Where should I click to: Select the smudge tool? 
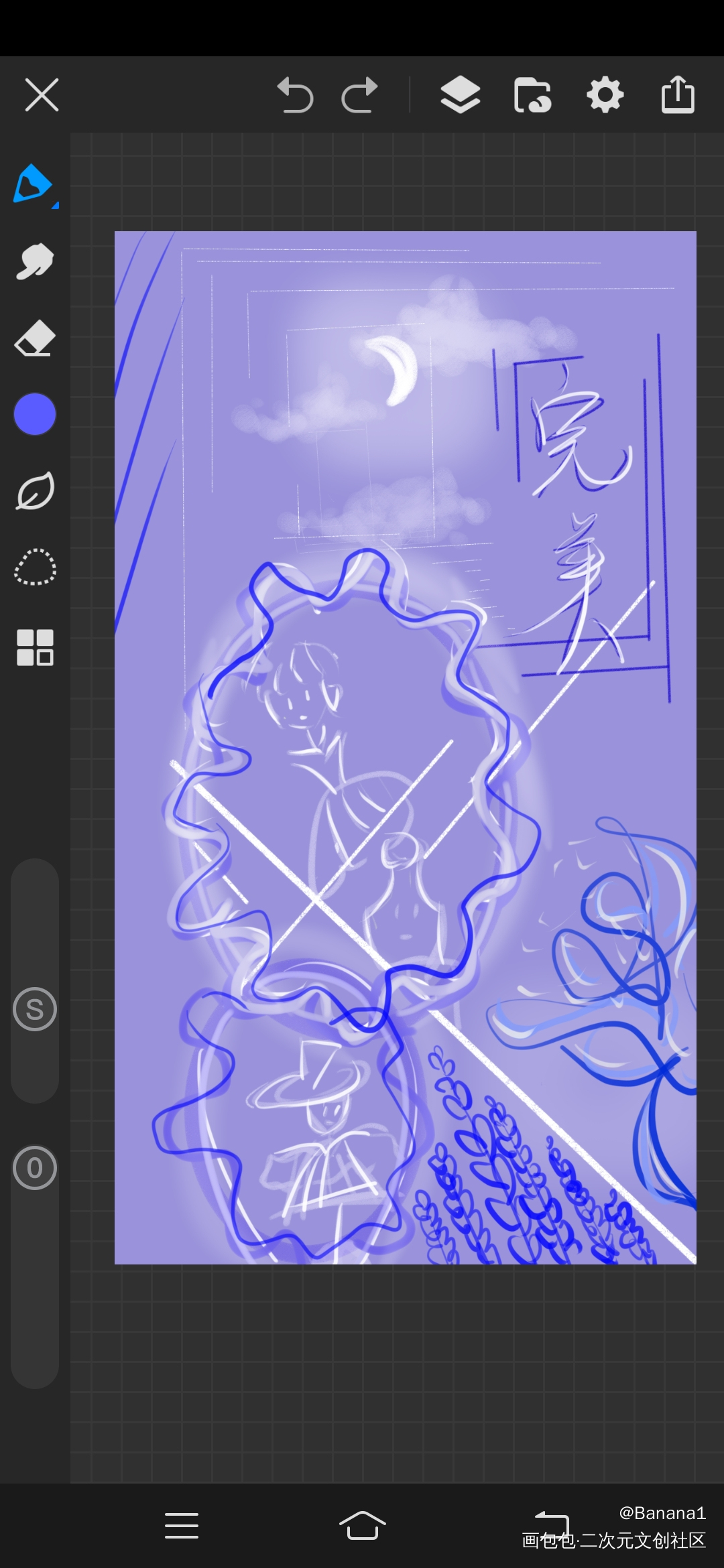(x=35, y=261)
